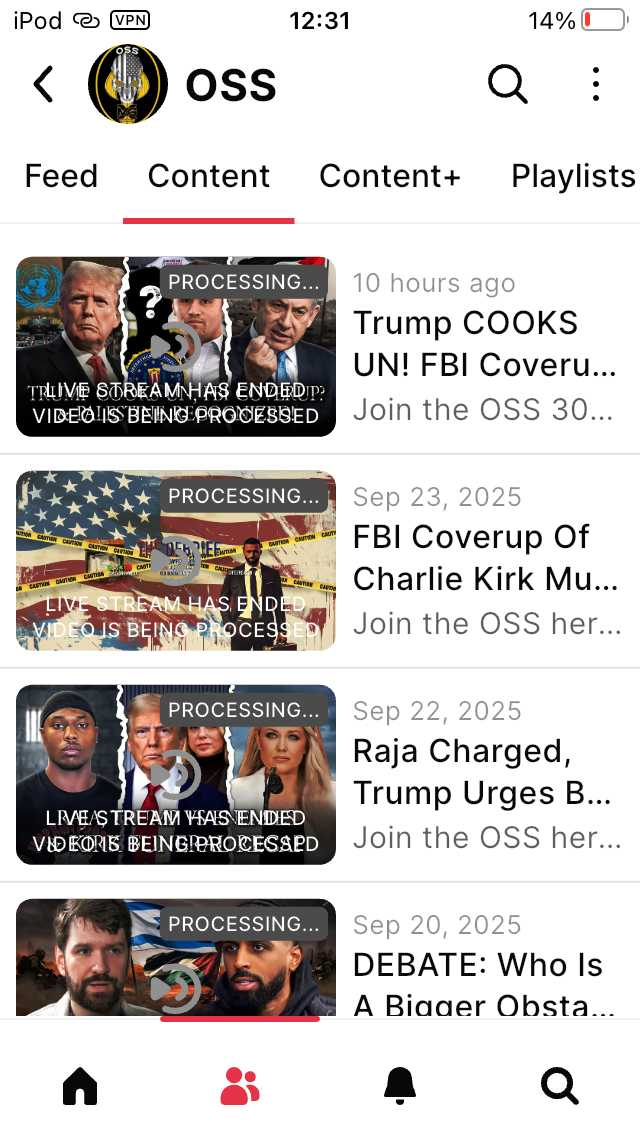Open the Raja Charged video
The height and width of the screenshot is (1136, 640).
320,774
